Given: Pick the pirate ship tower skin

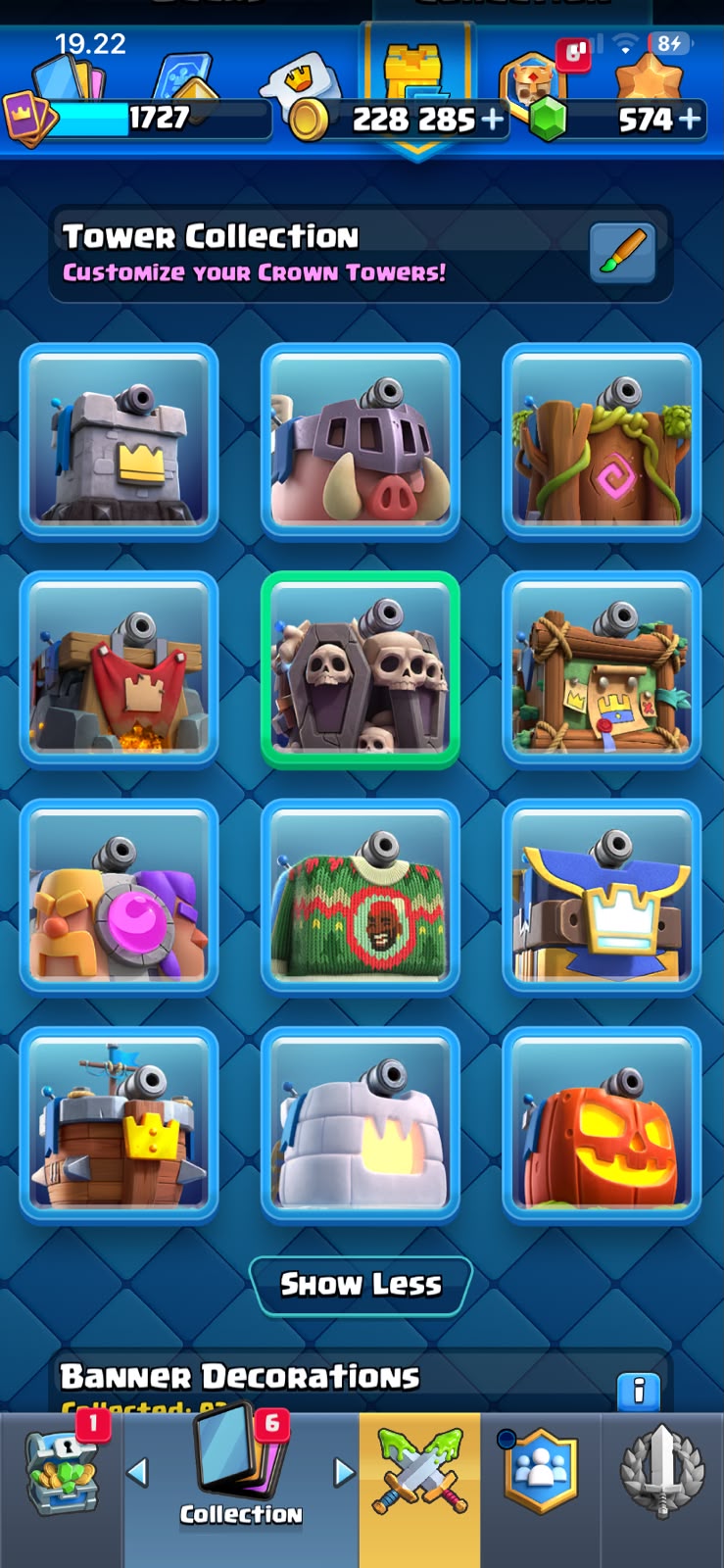Looking at the screenshot, I should click(x=119, y=1125).
